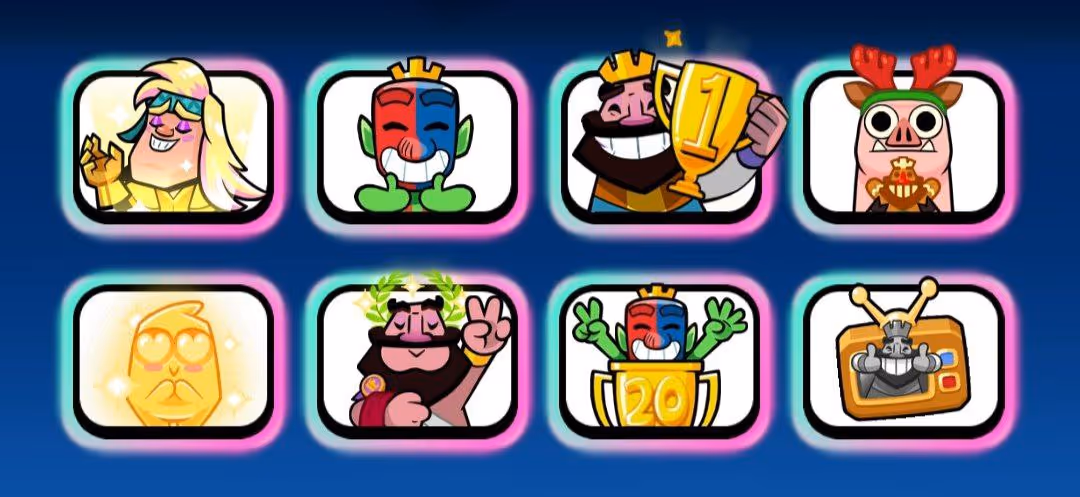
Task: Choose the red-blue goblin smiling emote
Action: tap(418, 142)
